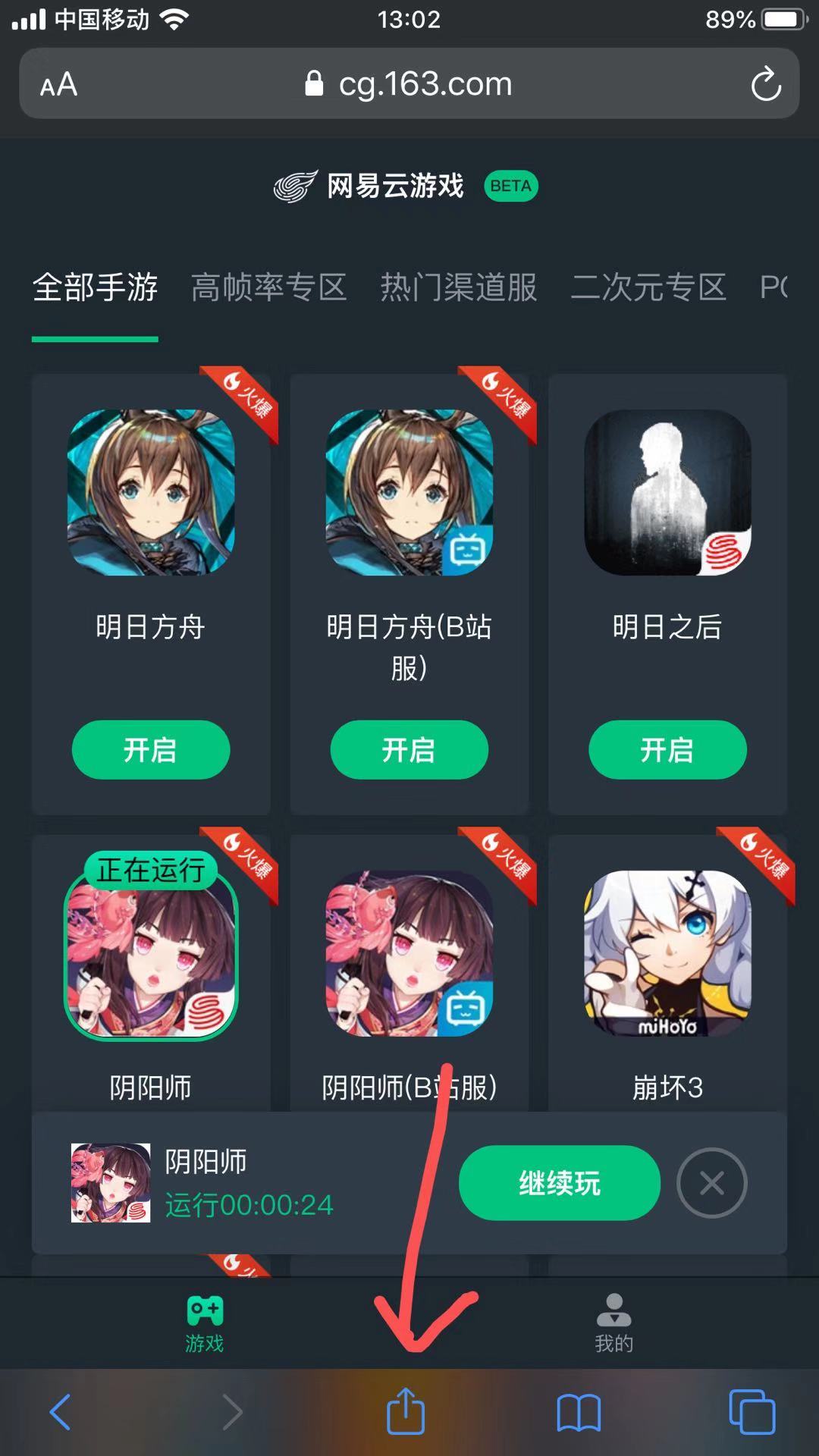The width and height of the screenshot is (819, 1456).
Task: Tap 继续玩 to resume 阴阳师
Action: (559, 1183)
